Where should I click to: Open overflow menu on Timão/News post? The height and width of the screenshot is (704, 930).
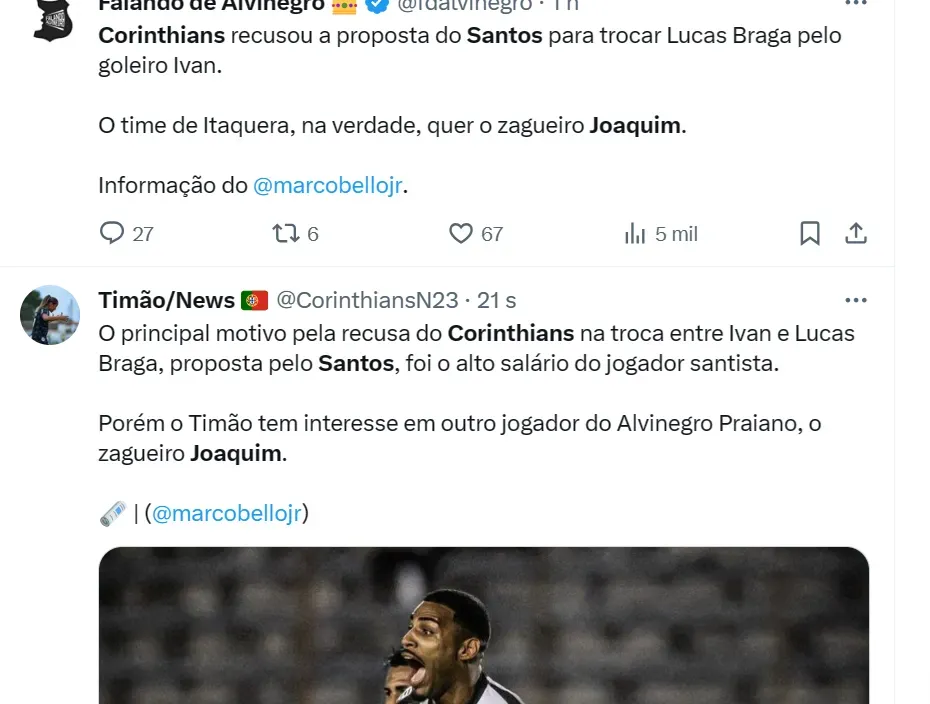pyautogui.click(x=856, y=300)
